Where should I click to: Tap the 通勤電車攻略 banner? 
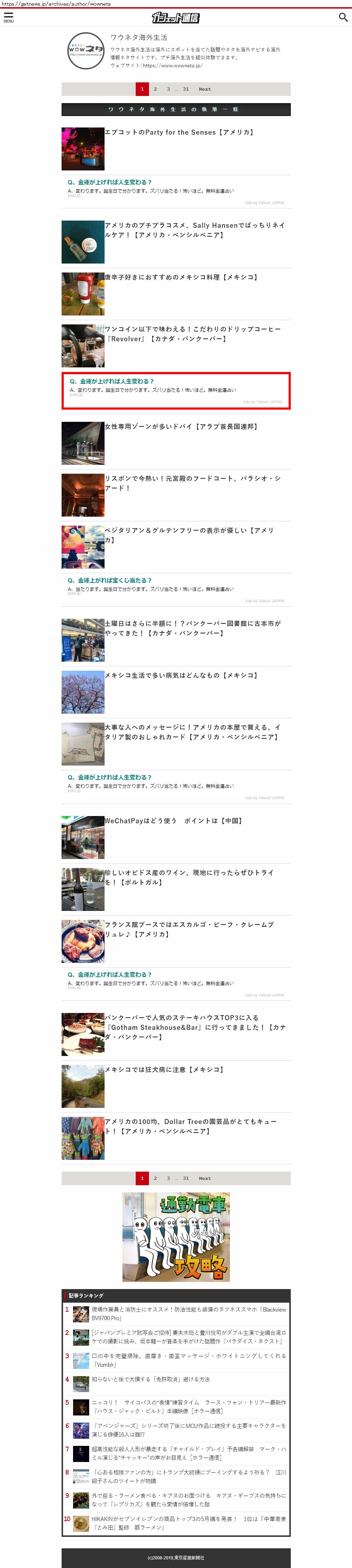176,1237
